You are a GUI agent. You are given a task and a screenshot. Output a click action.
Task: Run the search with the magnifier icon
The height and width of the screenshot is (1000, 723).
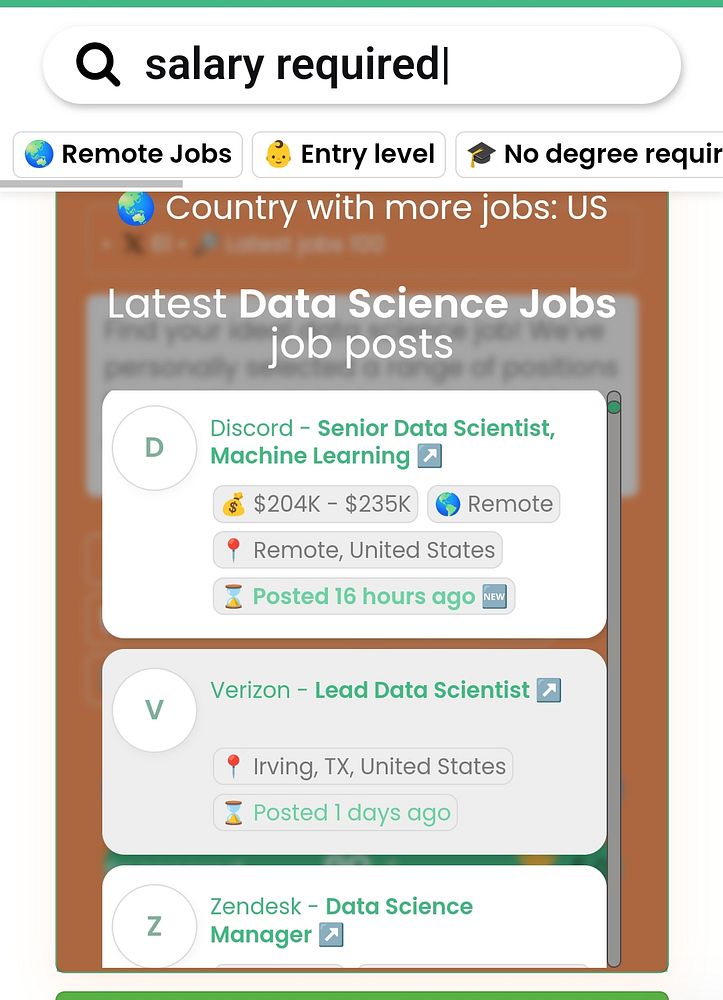[x=98, y=65]
